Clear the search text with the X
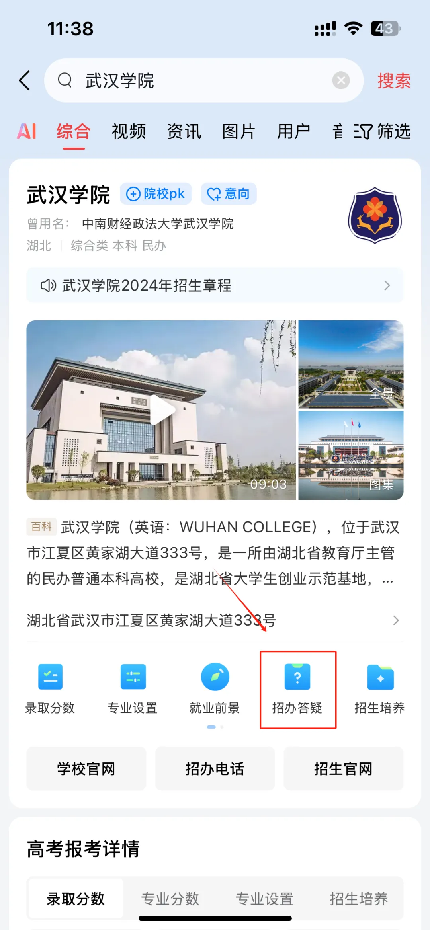430x932 pixels. coord(341,80)
